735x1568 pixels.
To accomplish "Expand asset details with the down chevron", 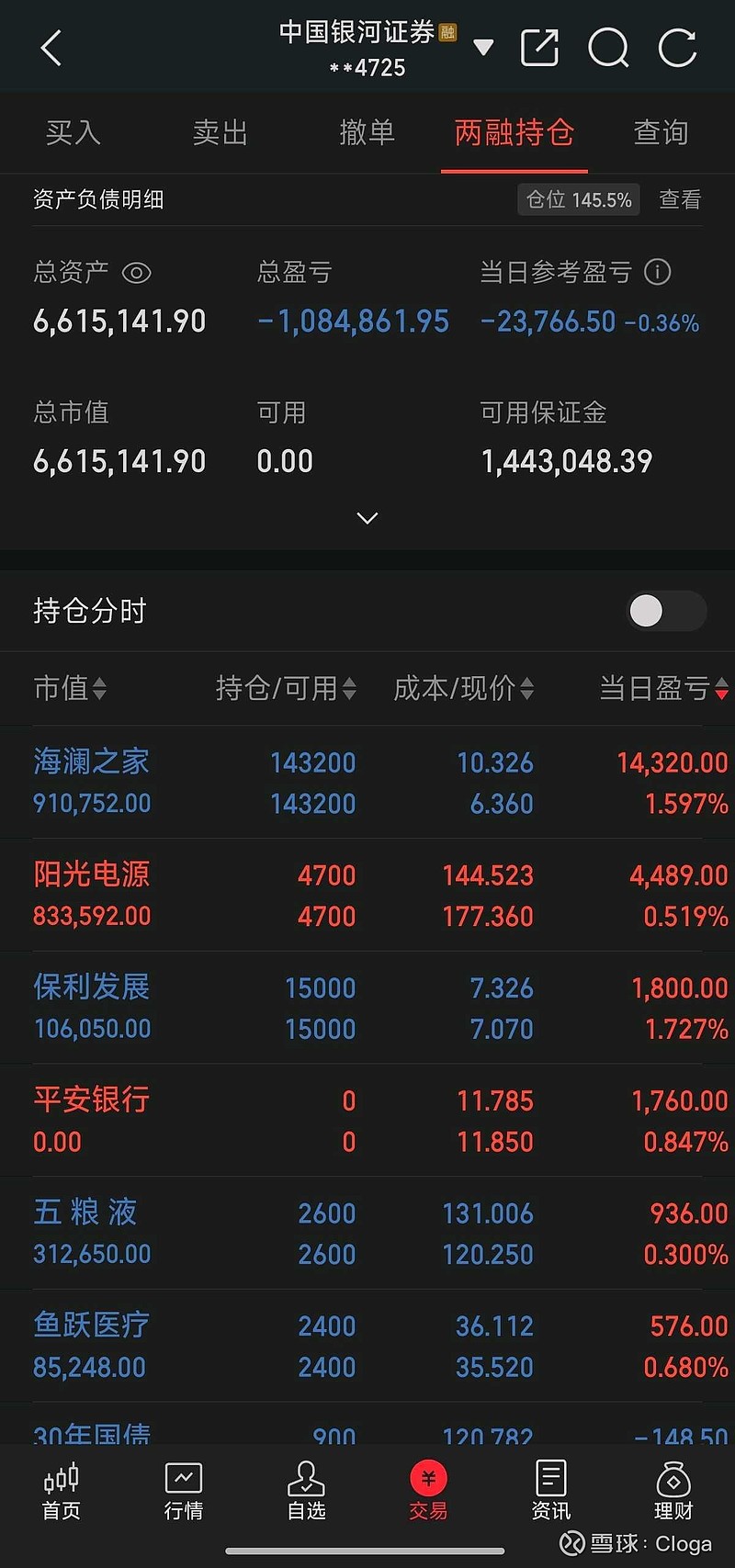I will click(x=367, y=518).
